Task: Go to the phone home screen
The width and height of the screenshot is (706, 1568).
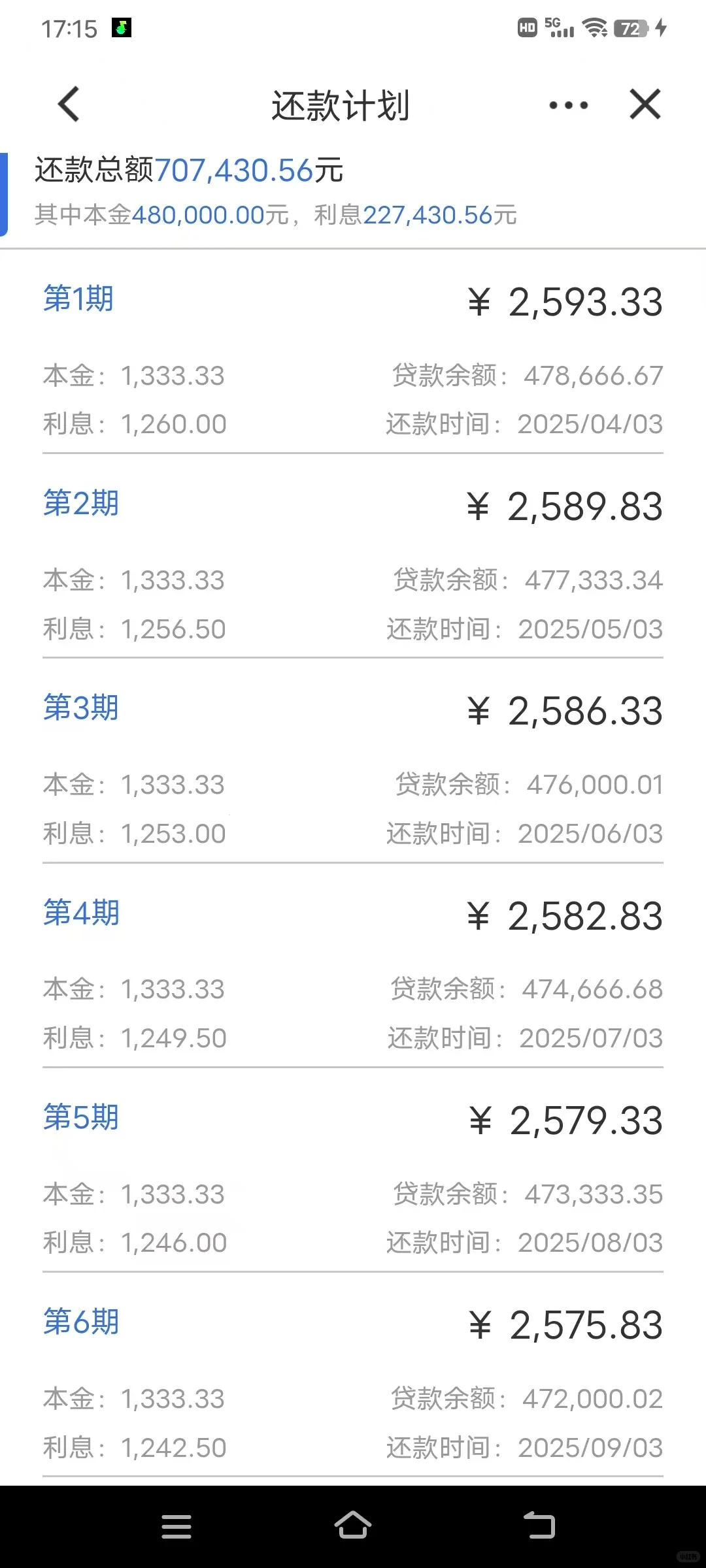Action: [353, 1526]
